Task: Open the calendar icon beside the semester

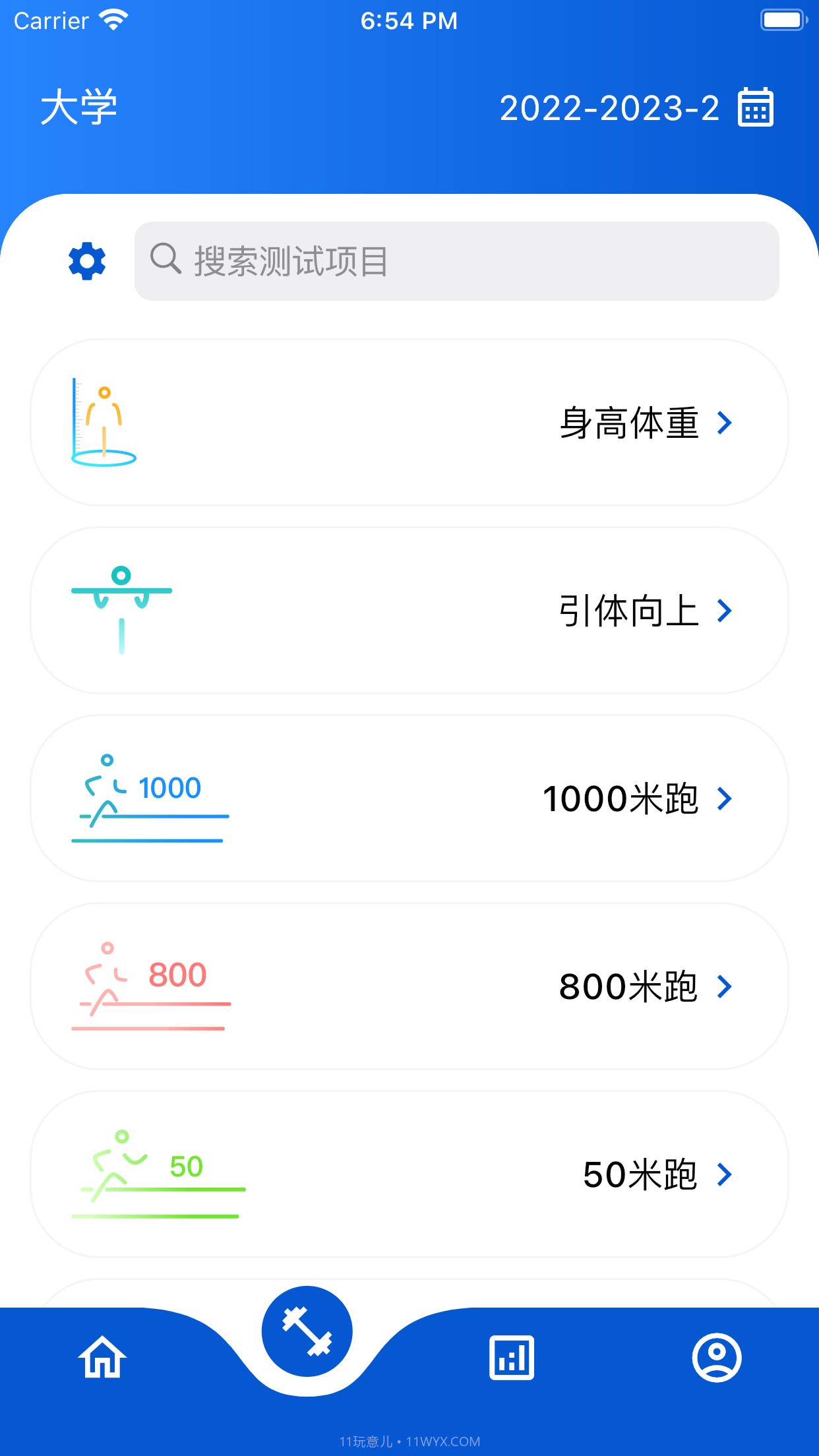Action: tap(756, 108)
